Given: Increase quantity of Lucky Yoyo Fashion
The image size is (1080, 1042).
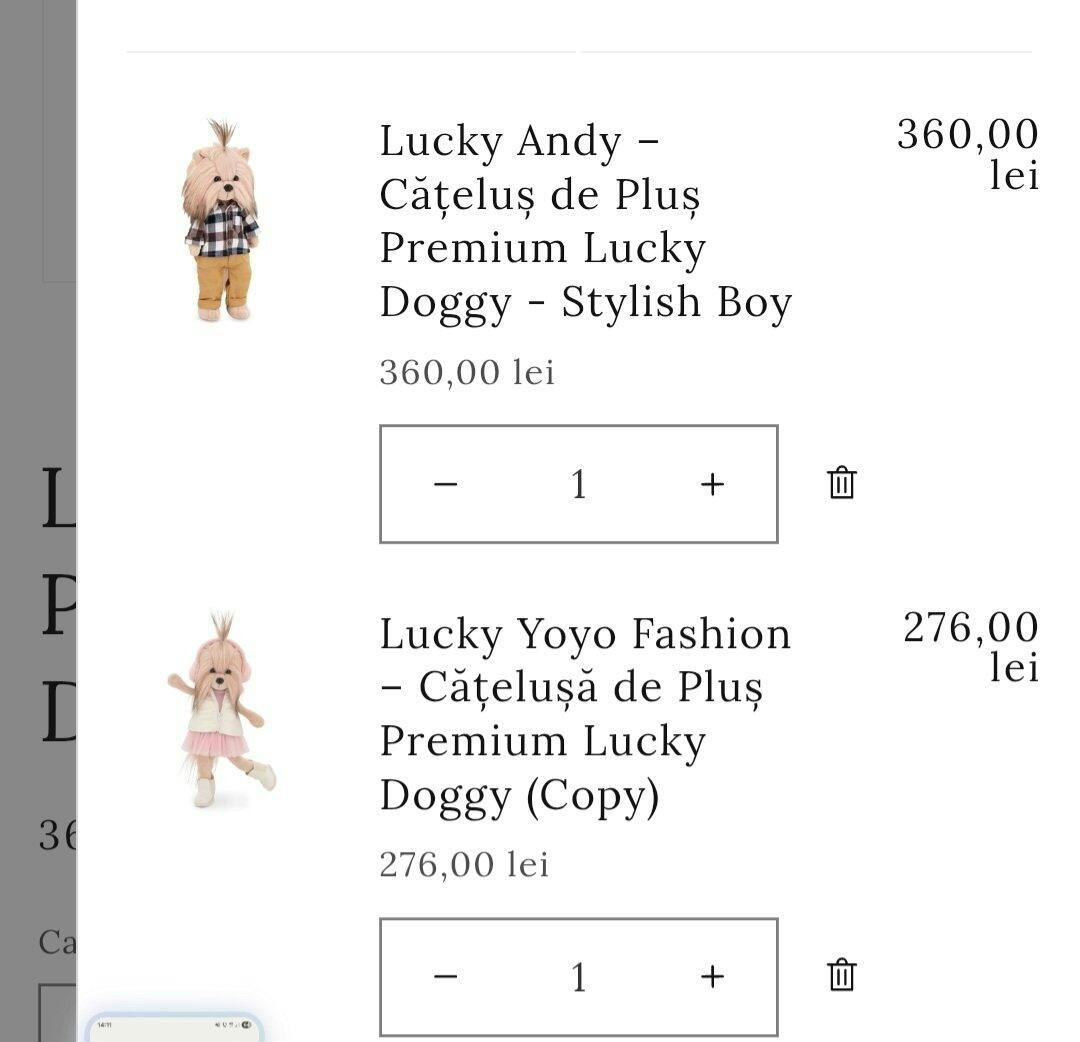Looking at the screenshot, I should tap(712, 976).
